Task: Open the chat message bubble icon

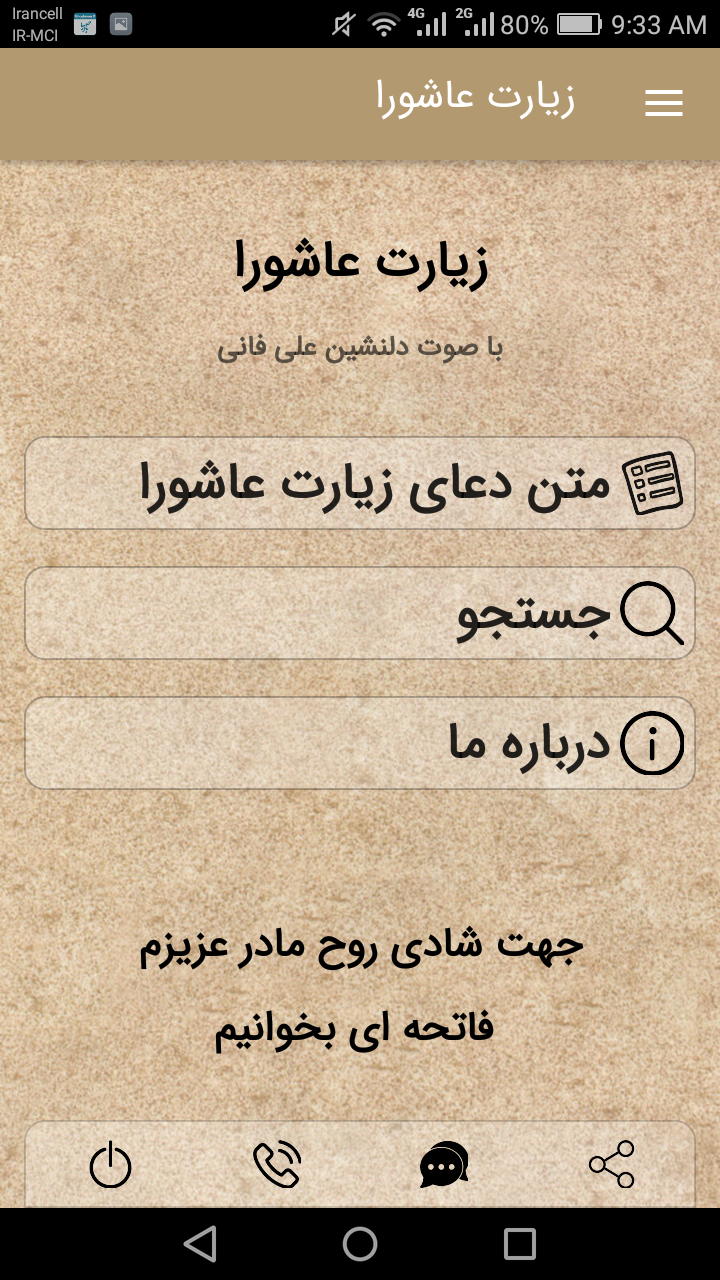Action: coord(444,1165)
